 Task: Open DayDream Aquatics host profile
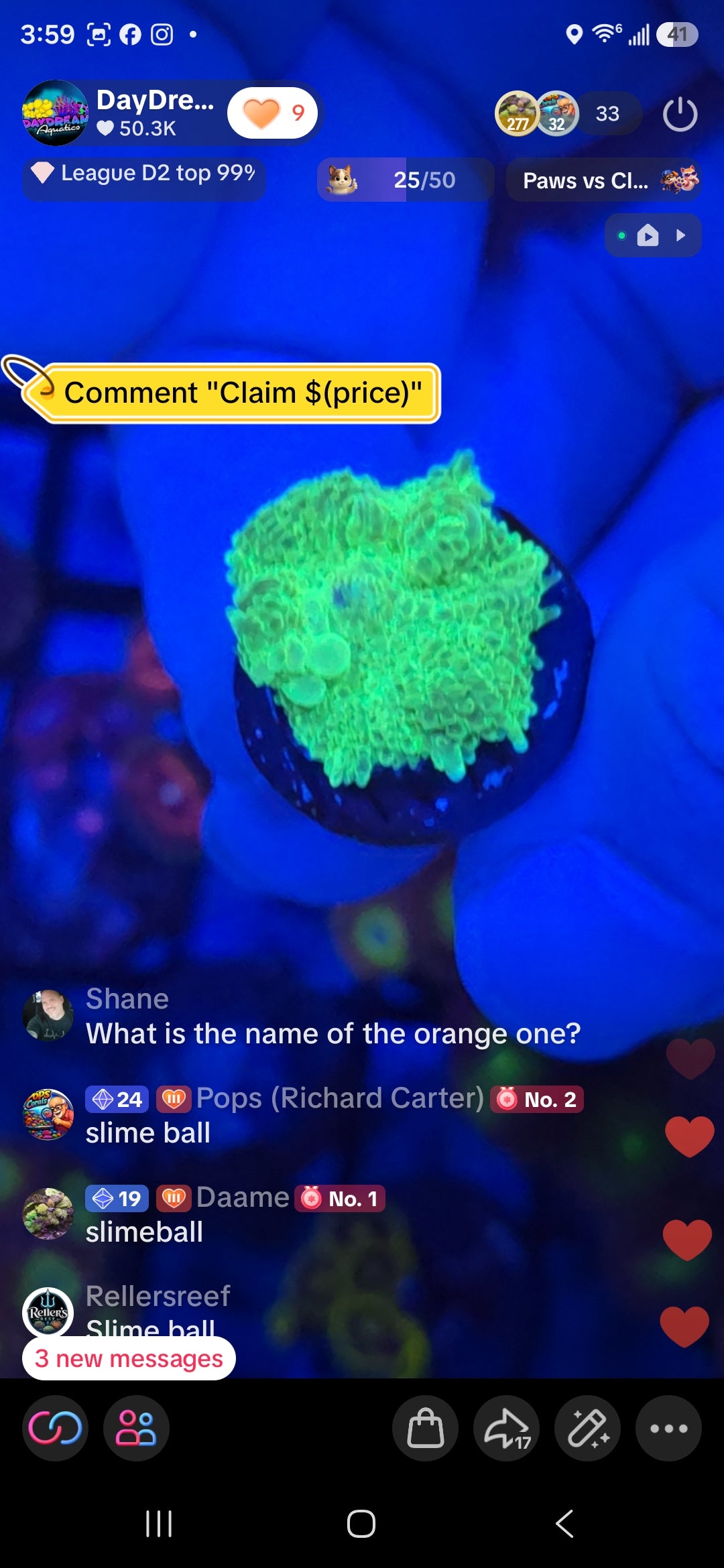click(x=55, y=113)
